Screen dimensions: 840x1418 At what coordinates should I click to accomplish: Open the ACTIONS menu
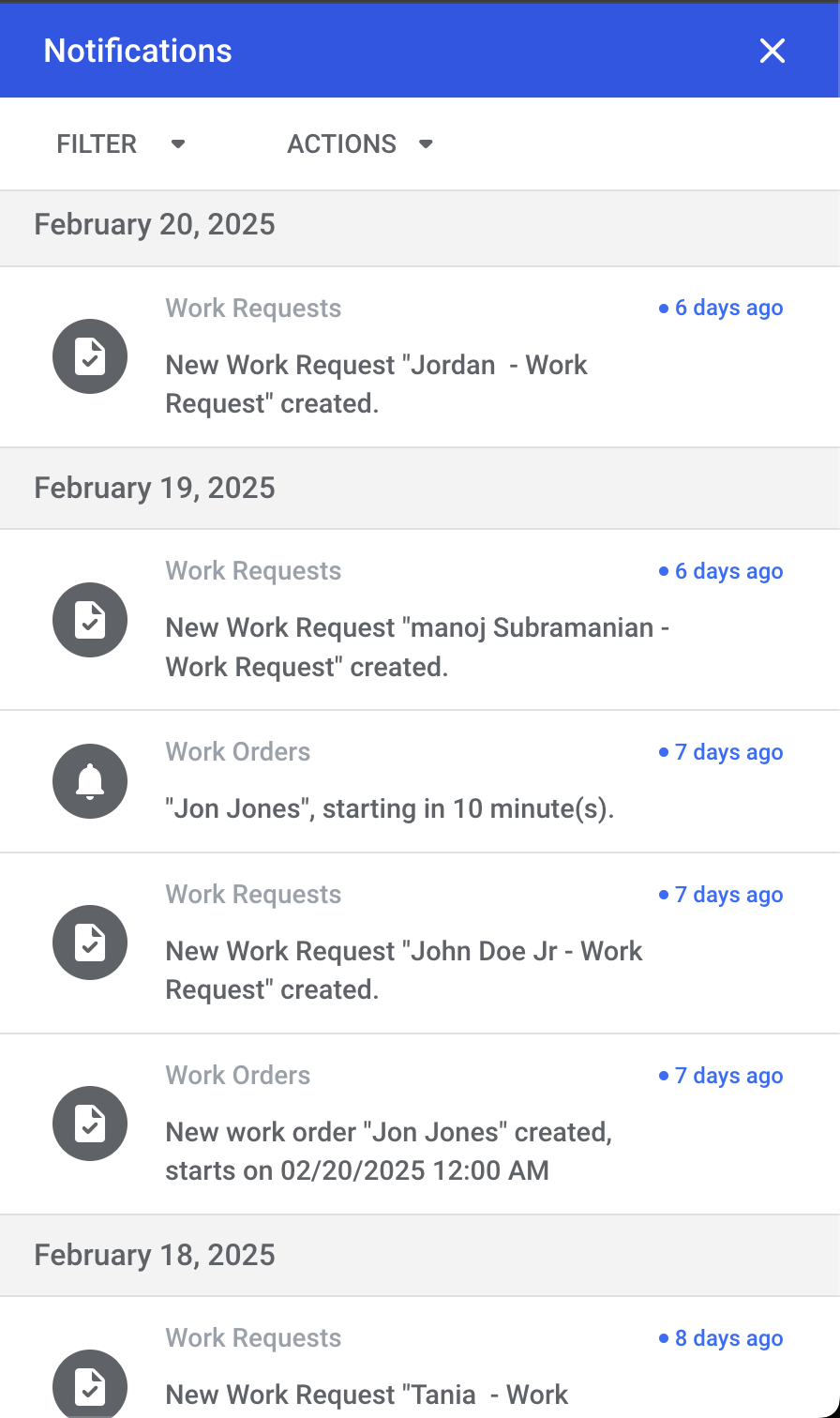coord(341,143)
